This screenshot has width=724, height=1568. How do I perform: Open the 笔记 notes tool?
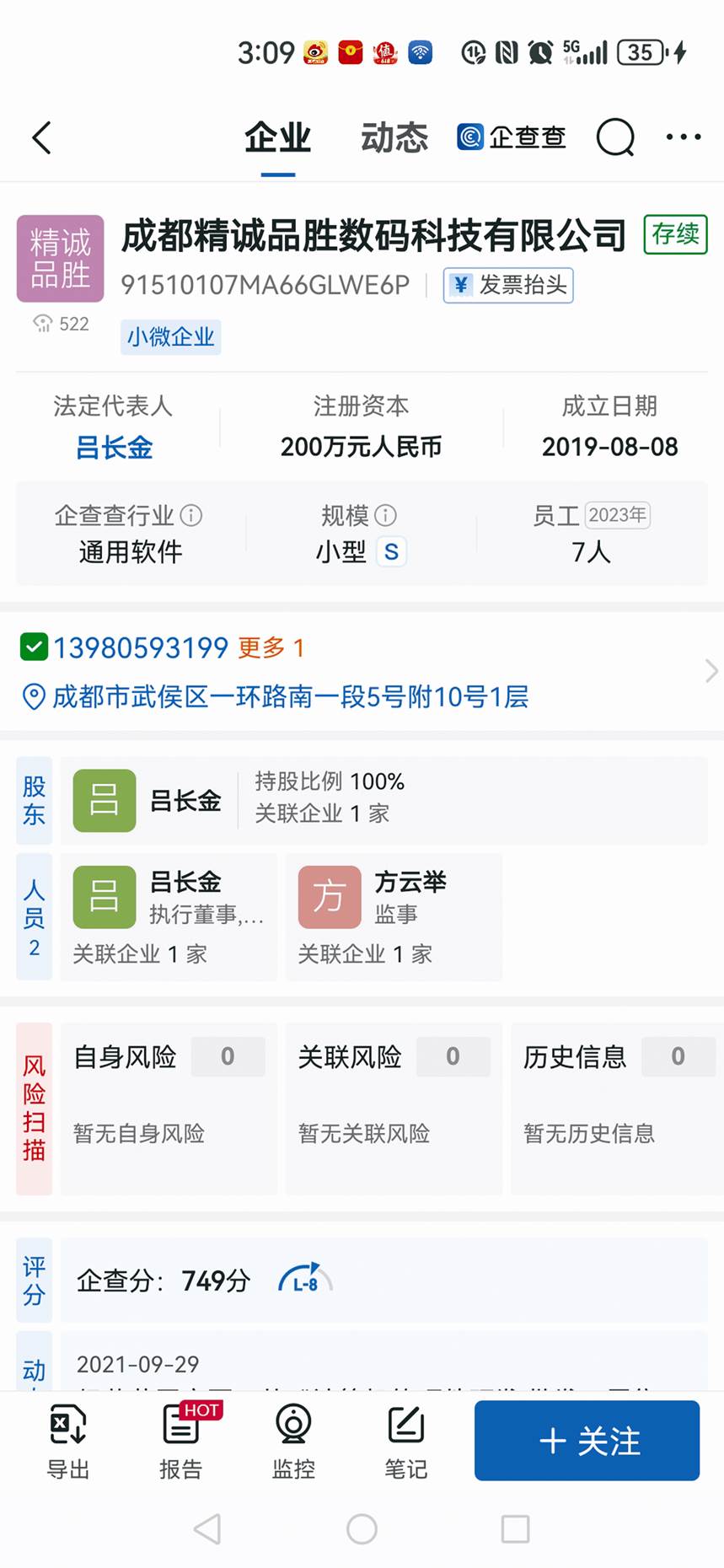(x=406, y=1442)
